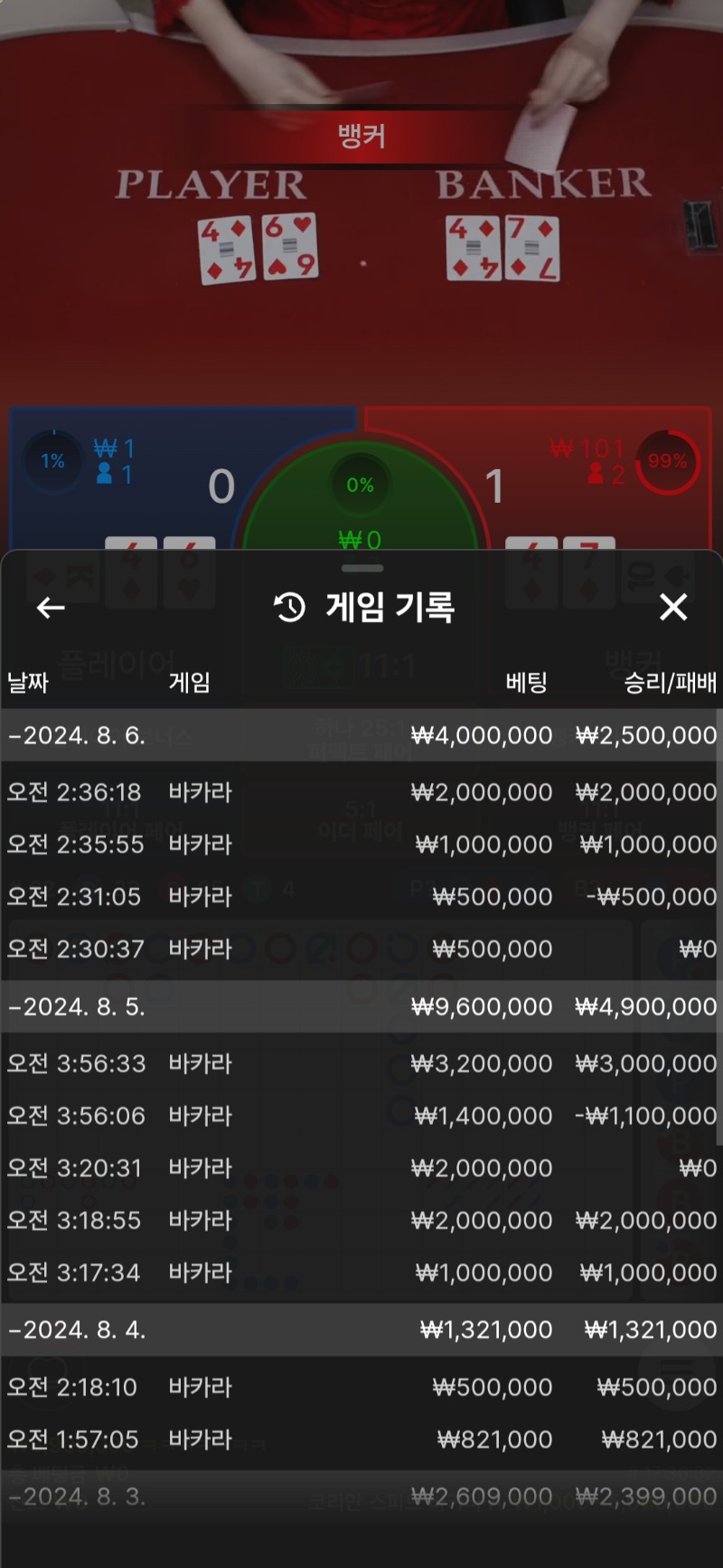Viewport: 723px width, 1568px height.
Task: Open the 오전 3:56:33 바카라 record
Action: [x=360, y=1063]
